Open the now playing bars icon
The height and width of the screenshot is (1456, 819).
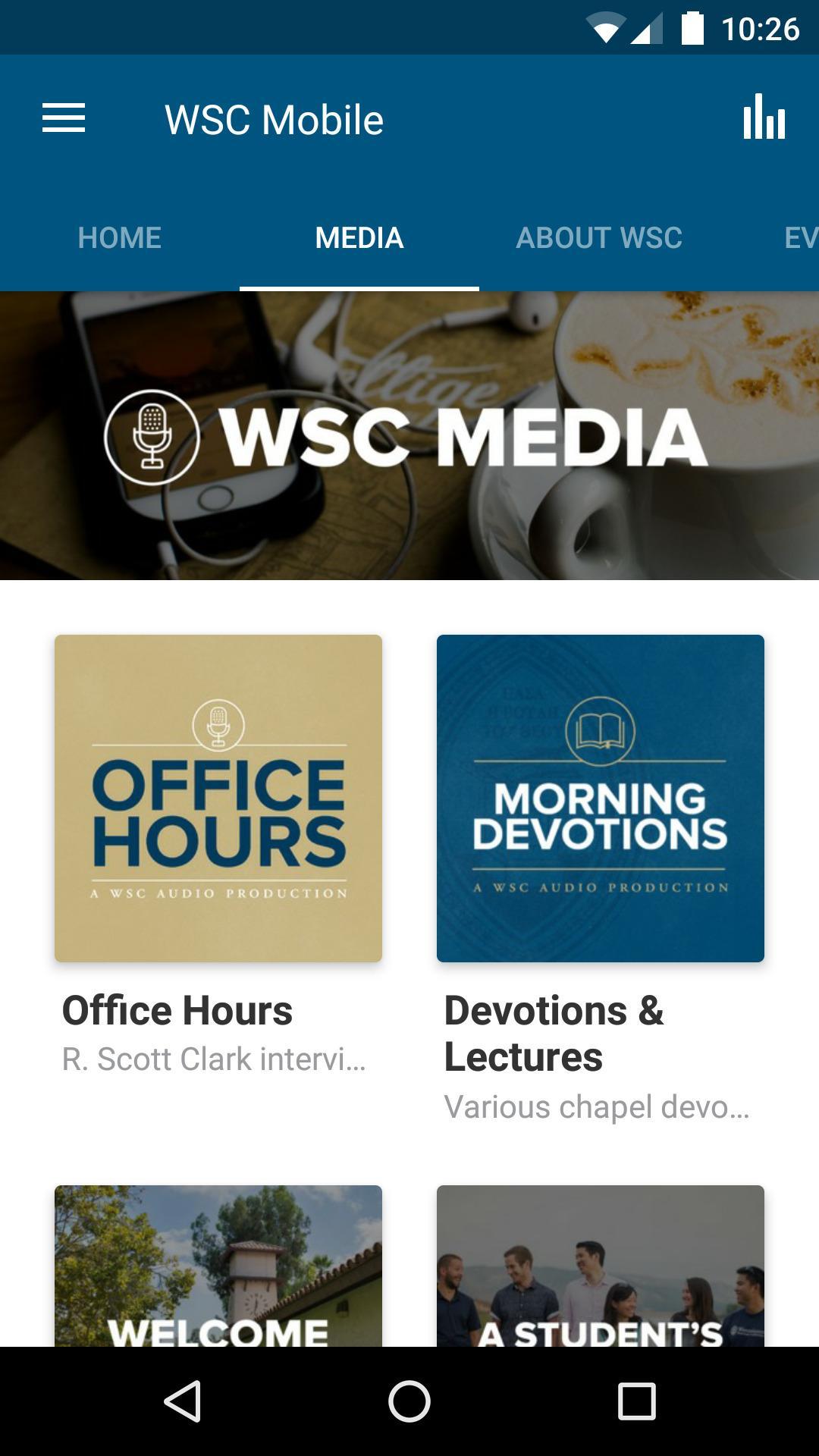click(x=764, y=118)
